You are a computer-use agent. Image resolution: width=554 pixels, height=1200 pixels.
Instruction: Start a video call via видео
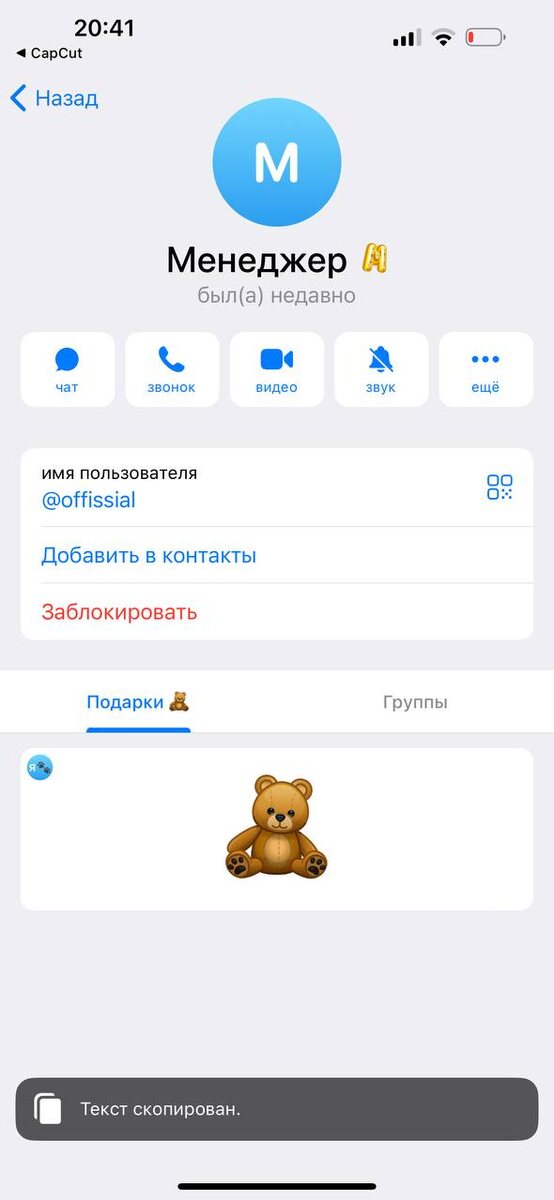277,369
